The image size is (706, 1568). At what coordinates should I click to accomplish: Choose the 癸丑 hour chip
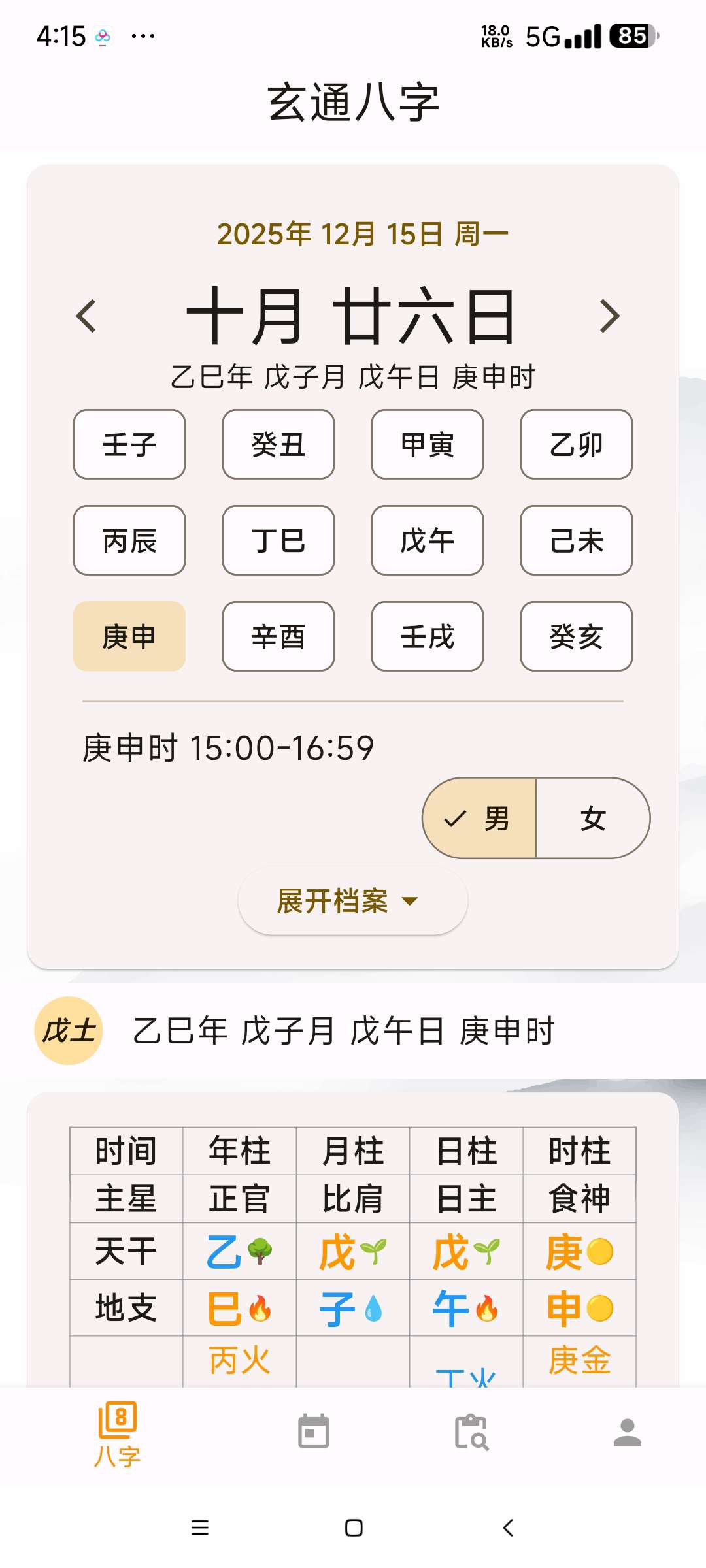coord(278,444)
